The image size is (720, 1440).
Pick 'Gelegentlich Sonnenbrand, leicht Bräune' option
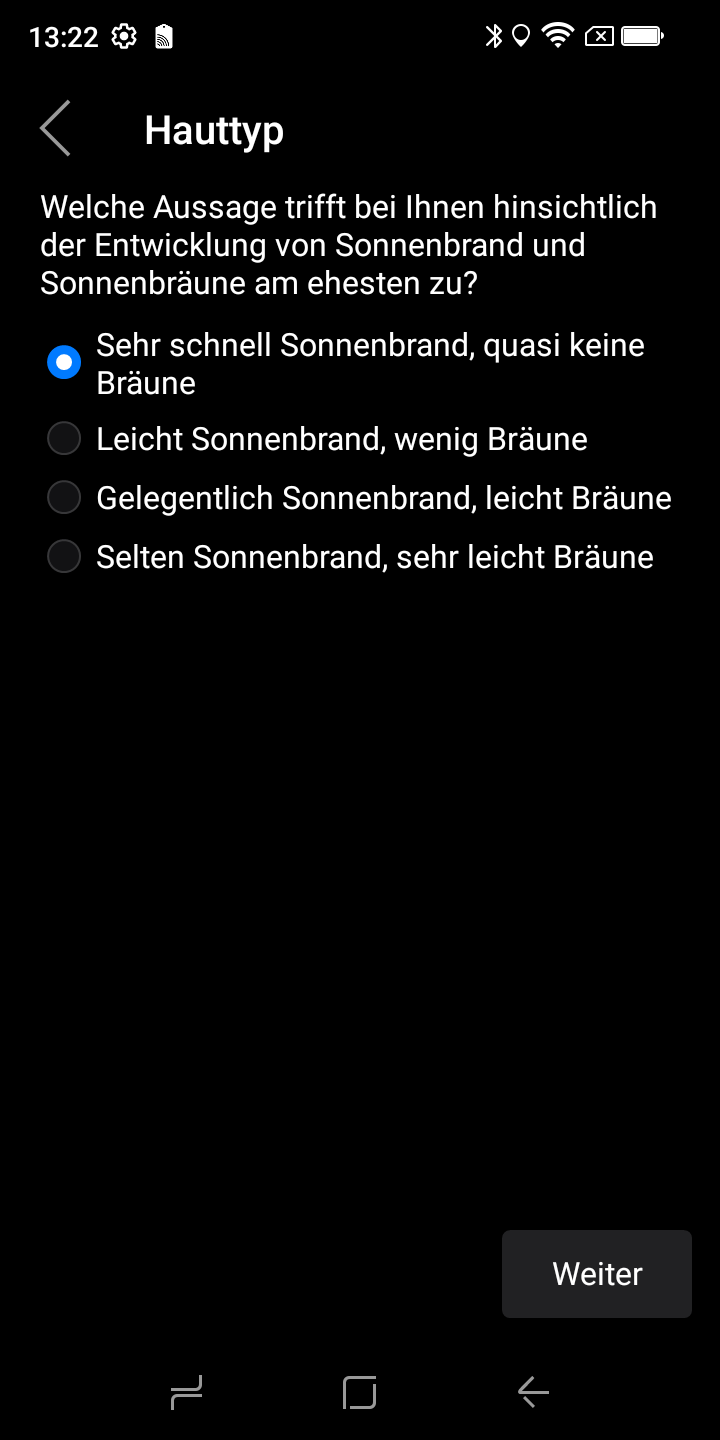coord(359,498)
